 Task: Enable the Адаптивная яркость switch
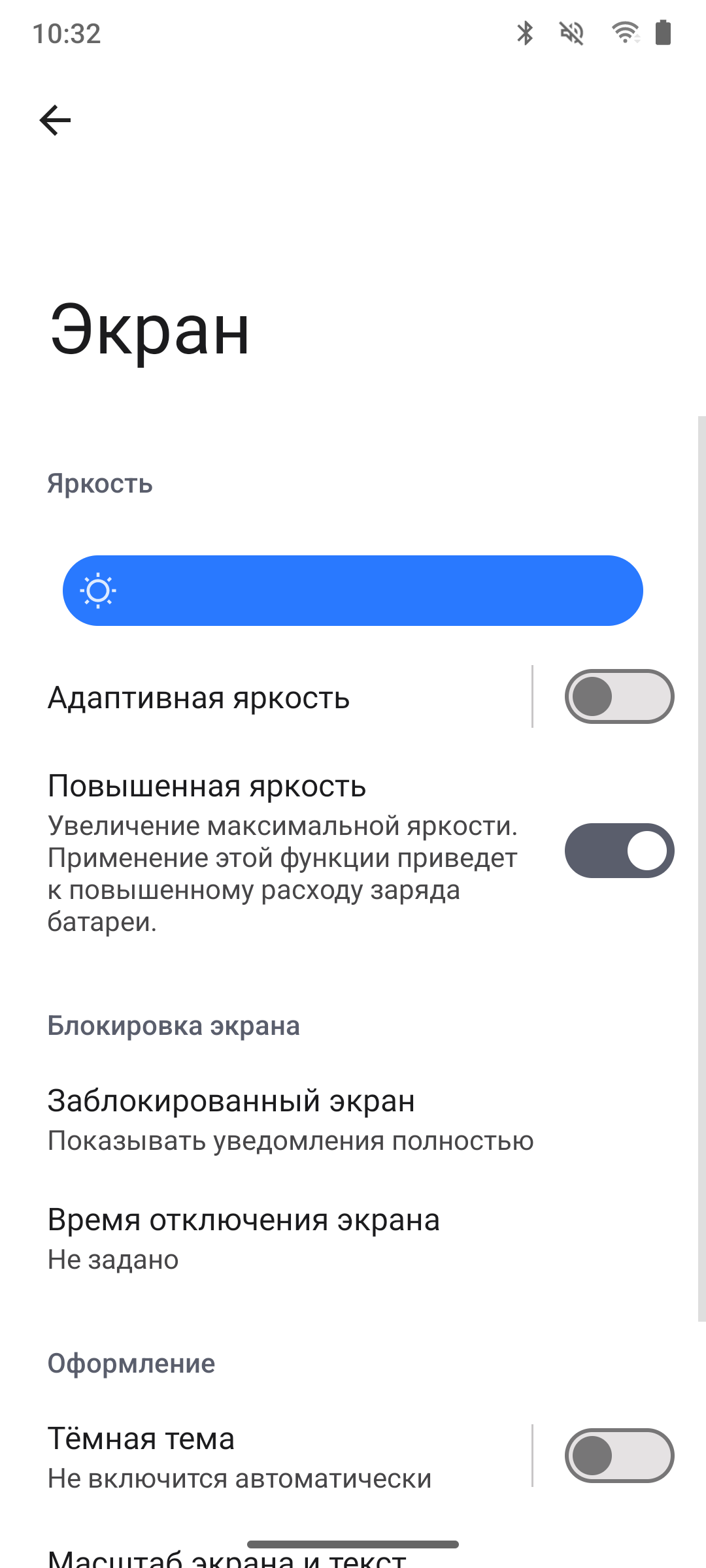click(x=618, y=696)
